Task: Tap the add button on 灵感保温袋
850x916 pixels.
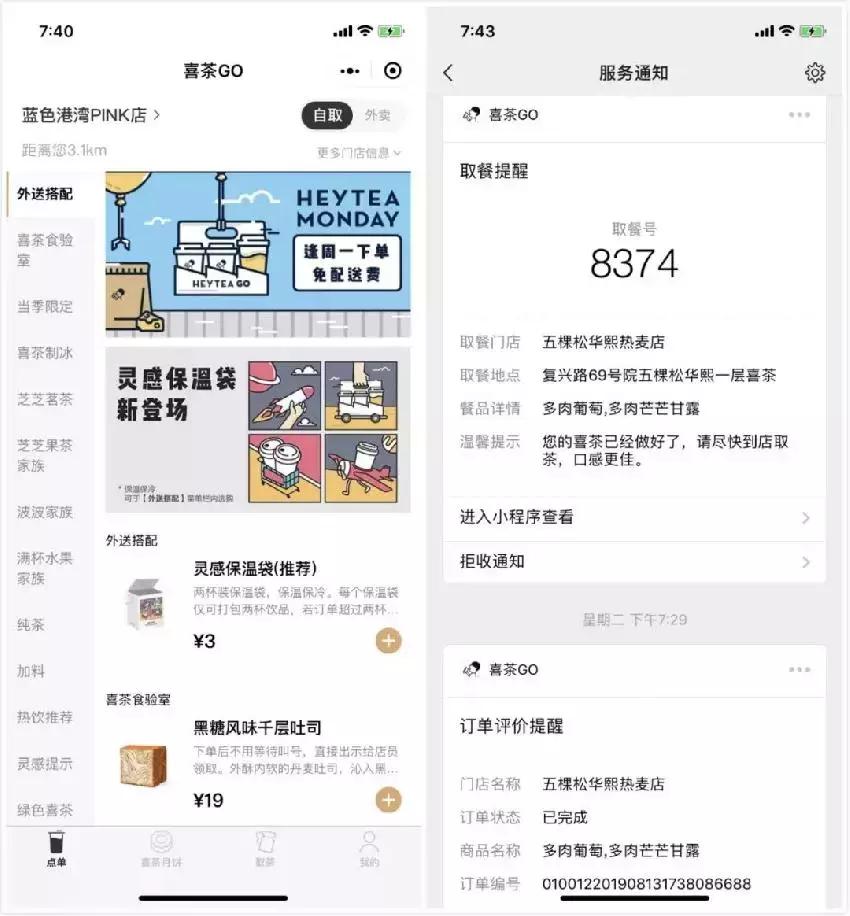Action: point(388,640)
